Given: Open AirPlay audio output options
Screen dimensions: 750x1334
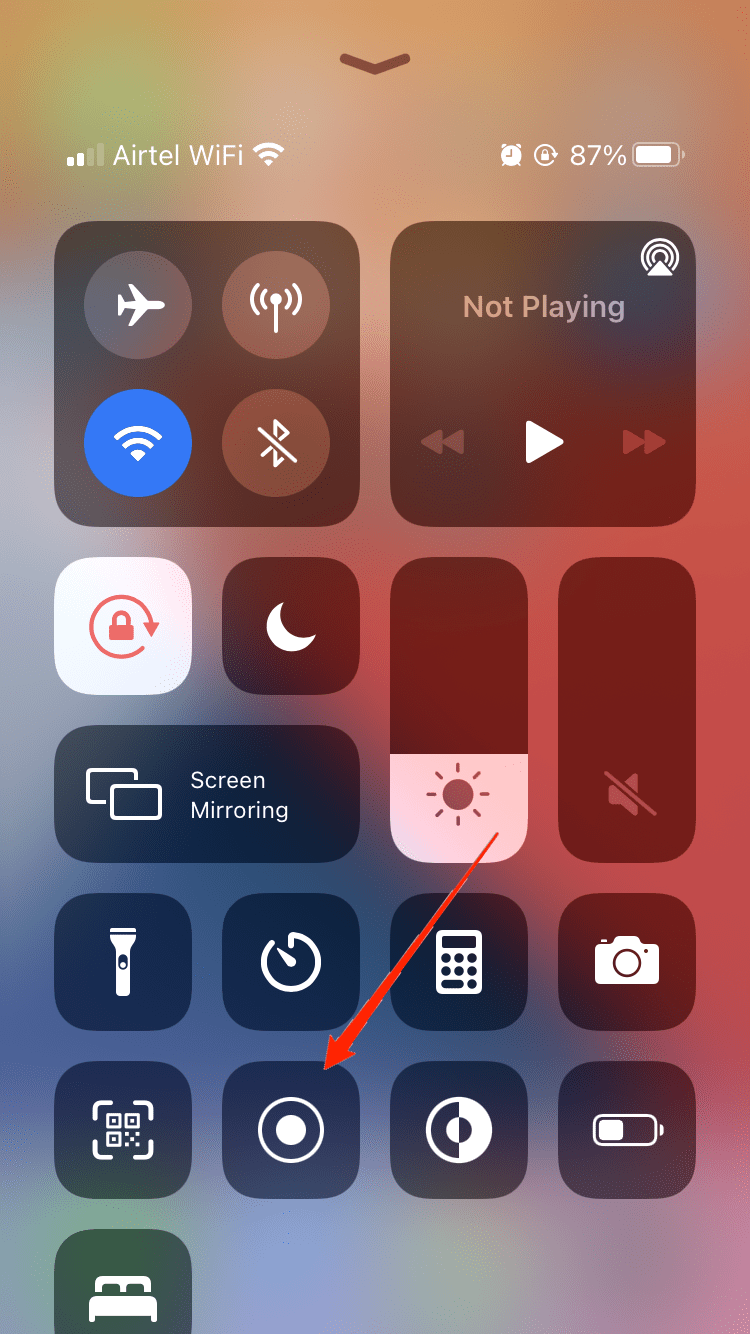Looking at the screenshot, I should [x=659, y=257].
